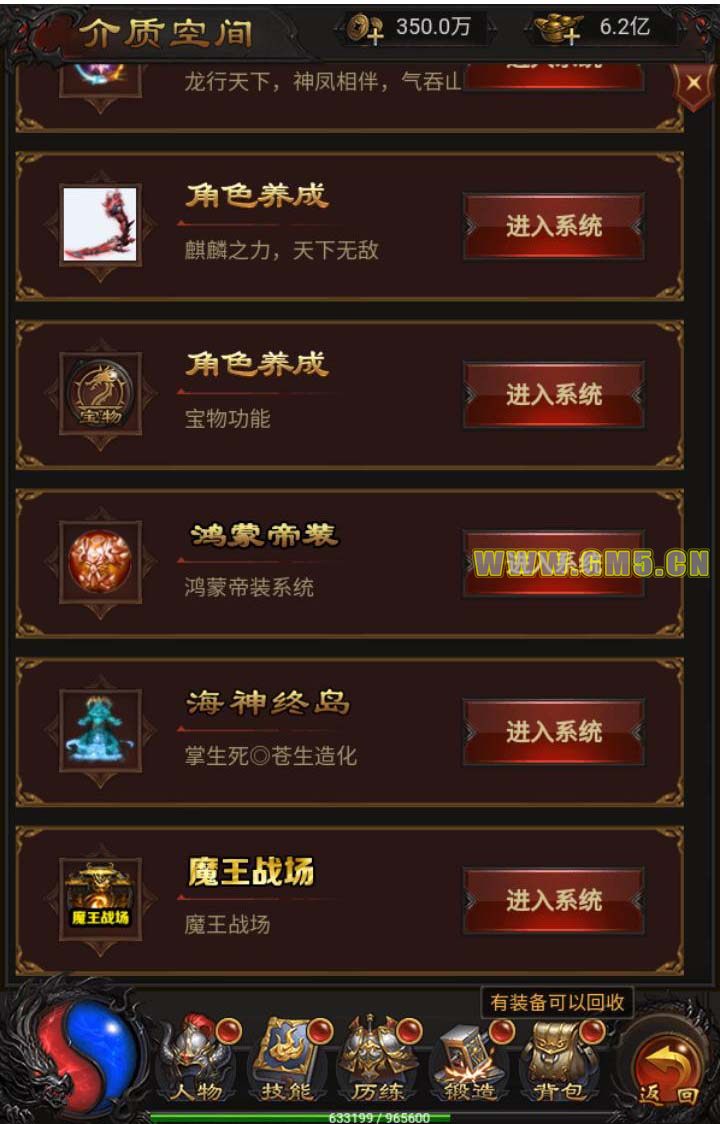Enter the 鸿蒙帝装 system
The width and height of the screenshot is (720, 1124).
[x=553, y=563]
